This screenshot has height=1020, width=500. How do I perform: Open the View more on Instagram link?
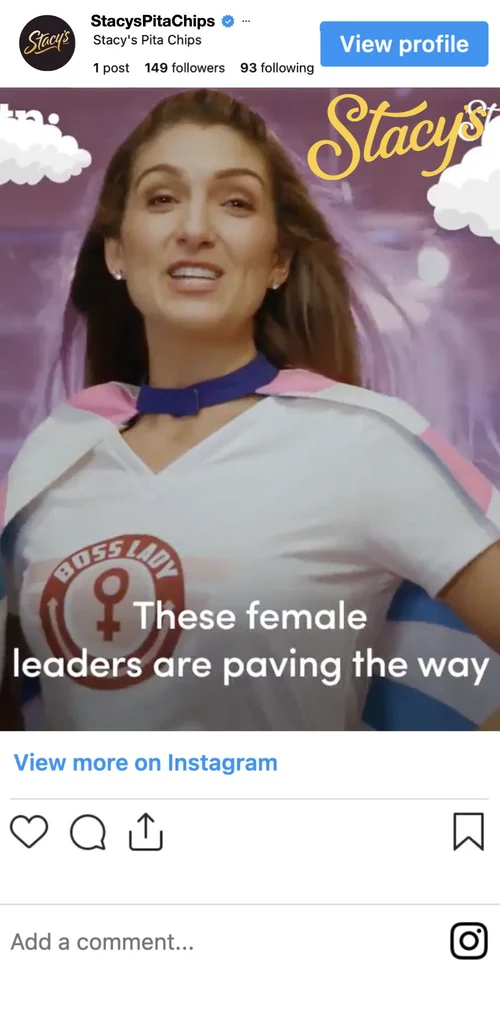pos(146,762)
